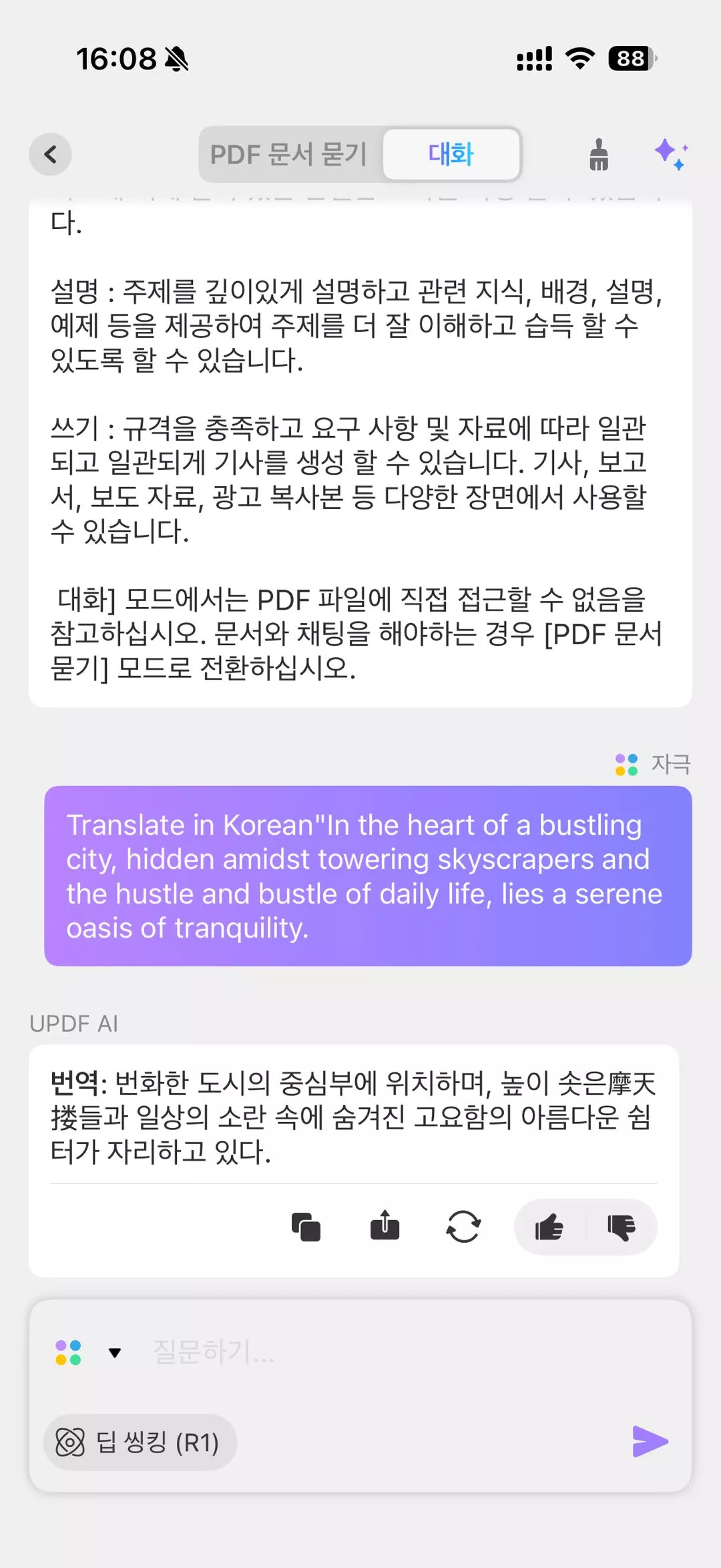This screenshot has width=721, height=1568.
Task: Copy the UPDF AI translation reply
Action: tap(306, 1227)
